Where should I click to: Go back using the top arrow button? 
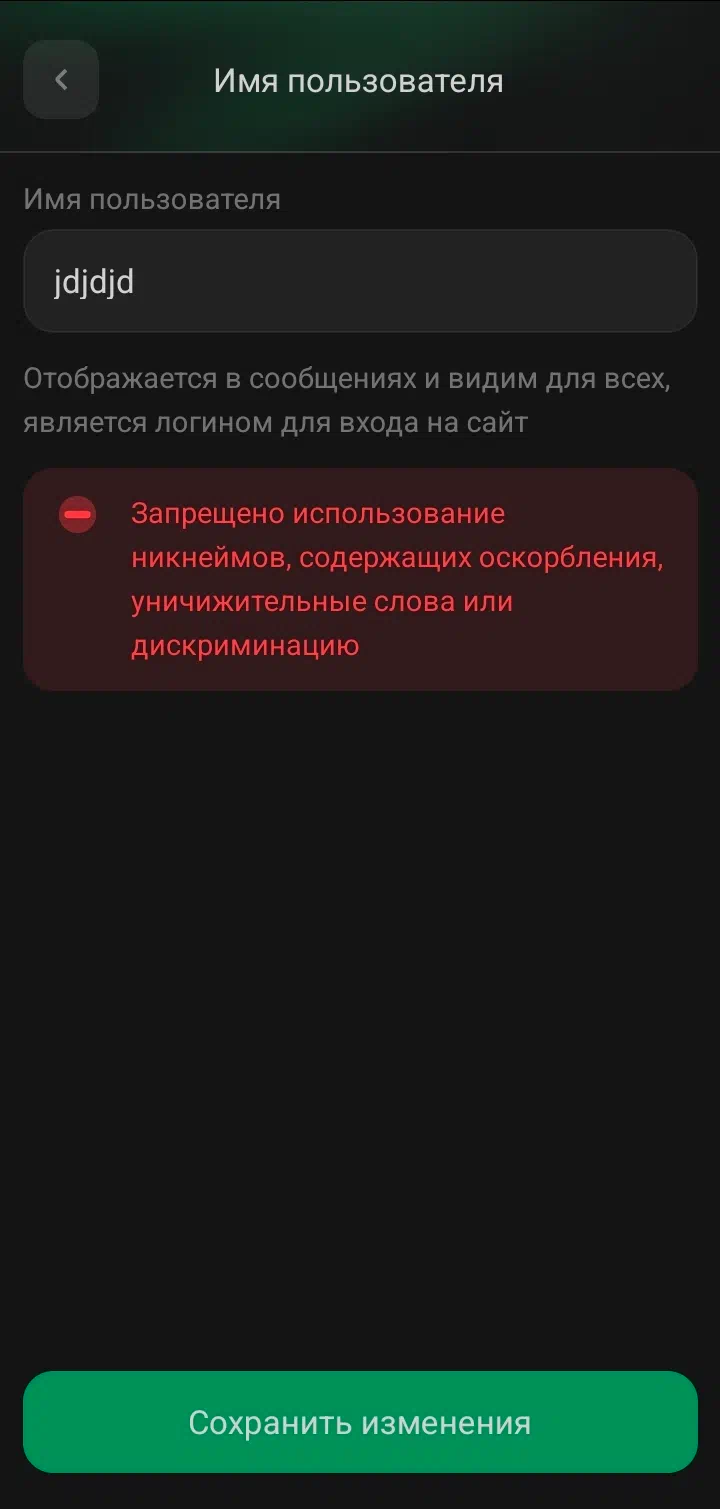pos(61,80)
